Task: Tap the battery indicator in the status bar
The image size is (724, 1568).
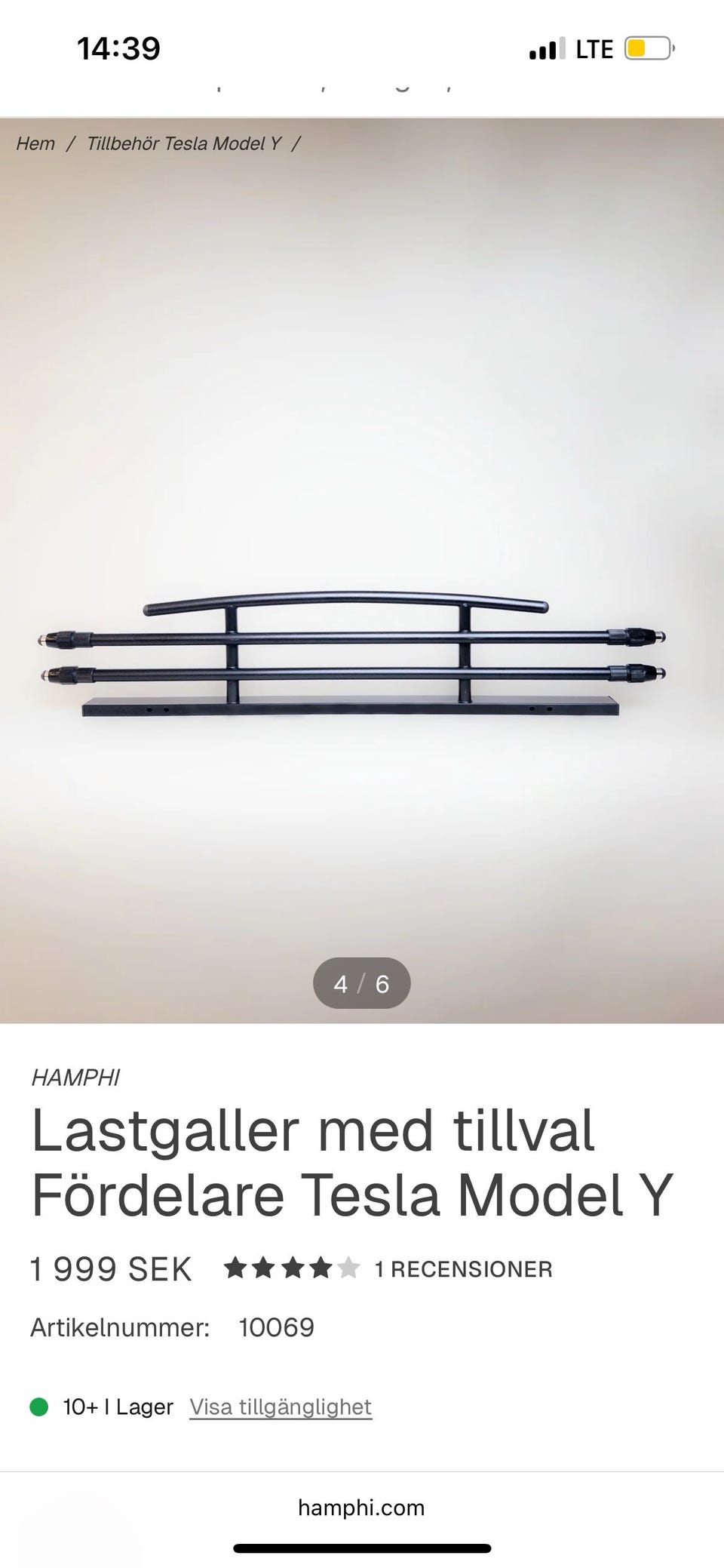Action: pos(646,48)
